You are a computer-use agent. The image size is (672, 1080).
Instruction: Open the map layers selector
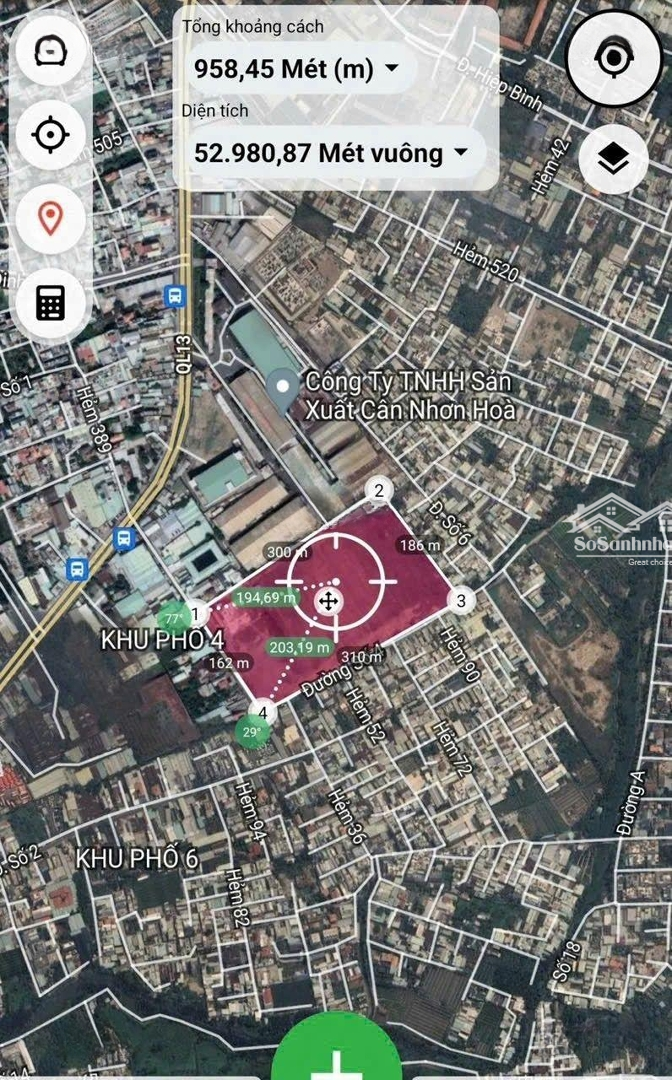pyautogui.click(x=613, y=158)
